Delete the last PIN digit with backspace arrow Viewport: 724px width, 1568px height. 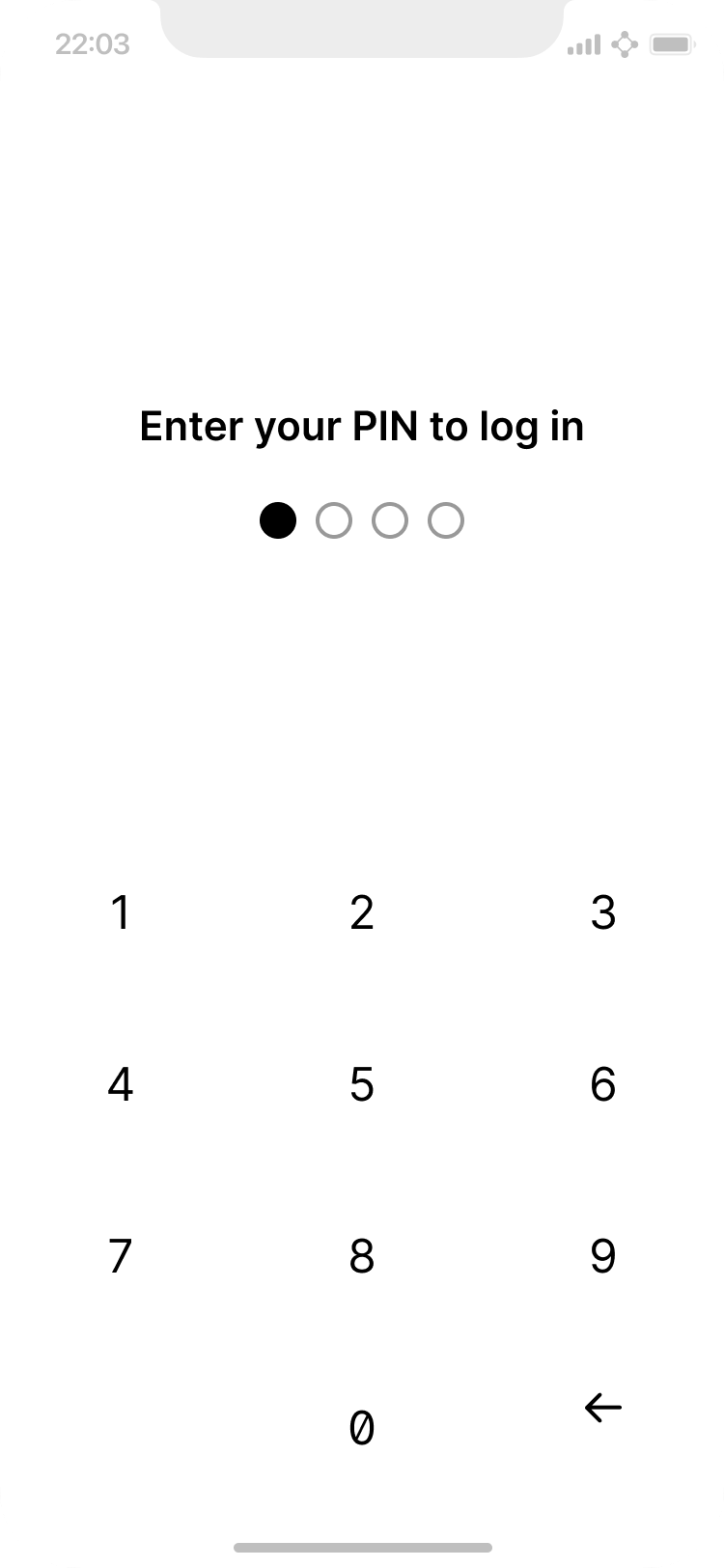tap(603, 1409)
